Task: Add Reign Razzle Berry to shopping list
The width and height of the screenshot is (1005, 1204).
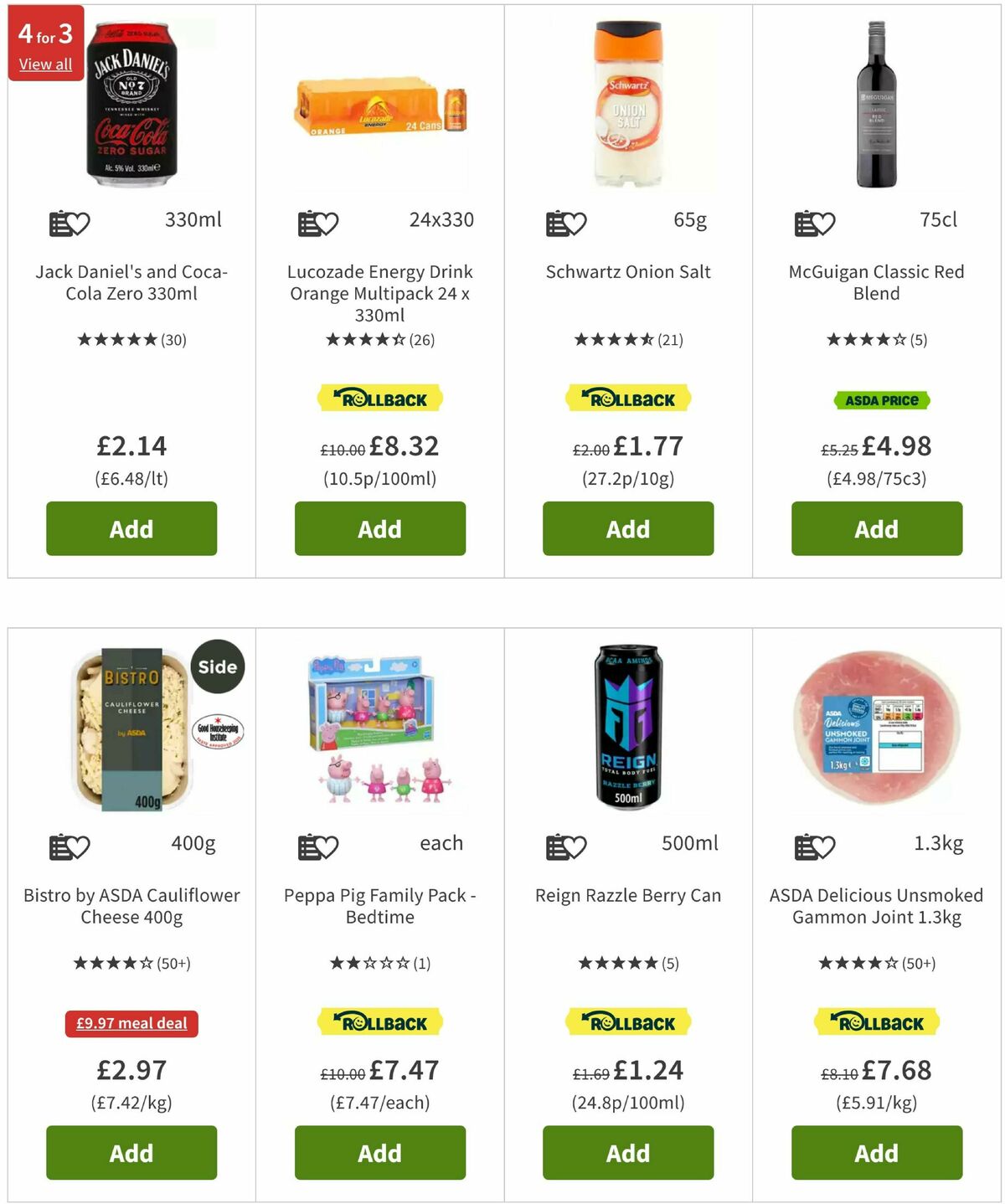Action: coord(555,846)
